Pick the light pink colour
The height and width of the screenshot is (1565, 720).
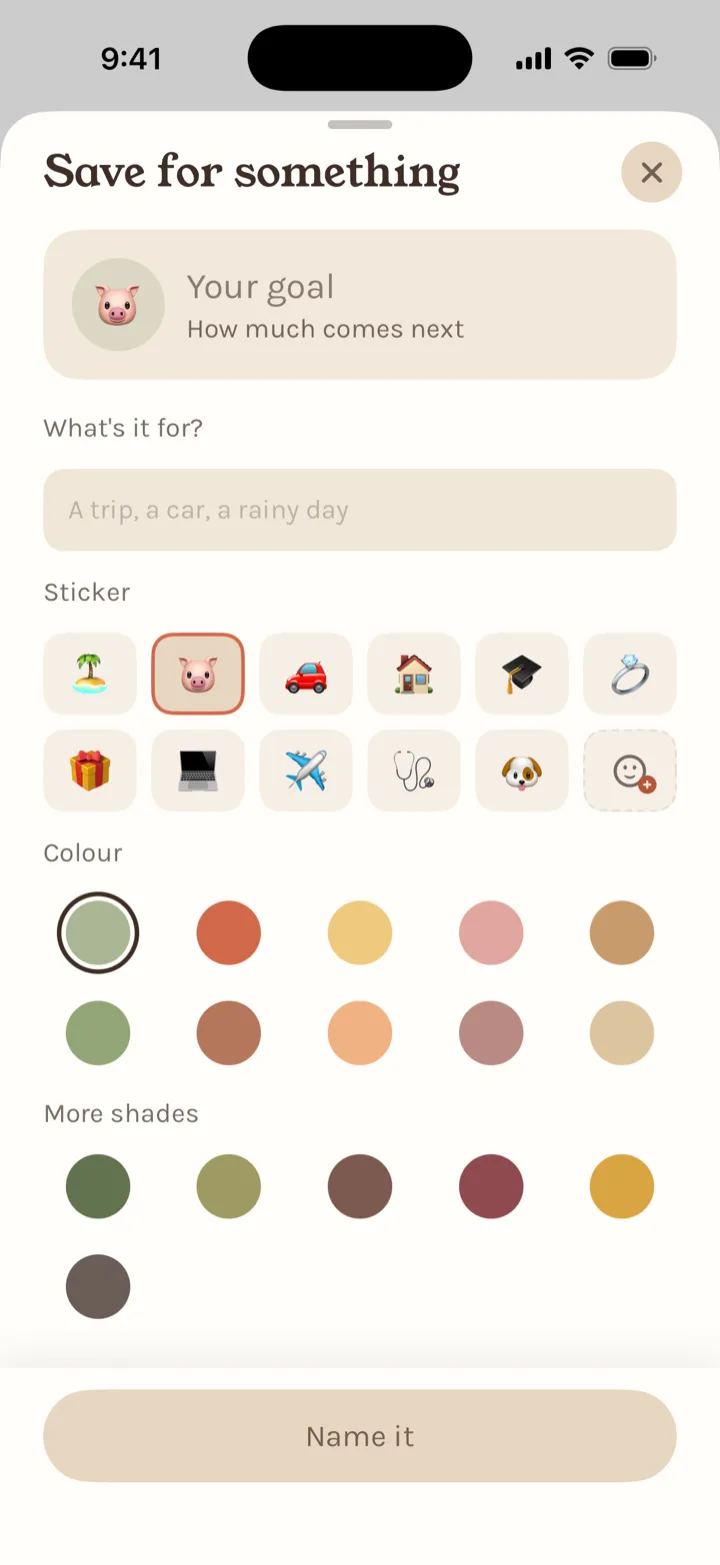tap(491, 933)
